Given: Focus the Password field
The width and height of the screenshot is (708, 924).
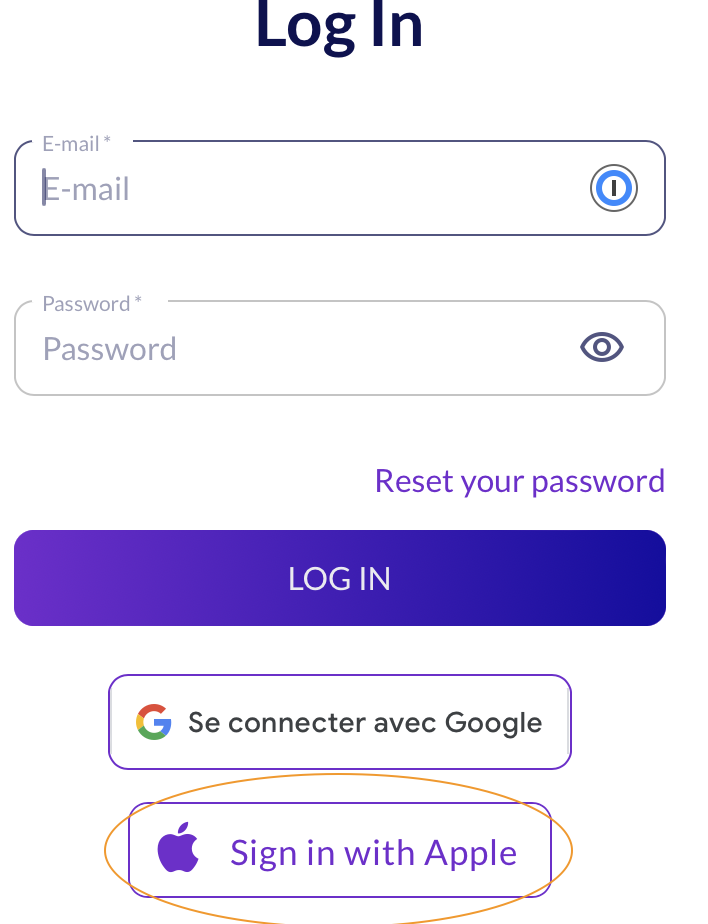Looking at the screenshot, I should (x=300, y=349).
